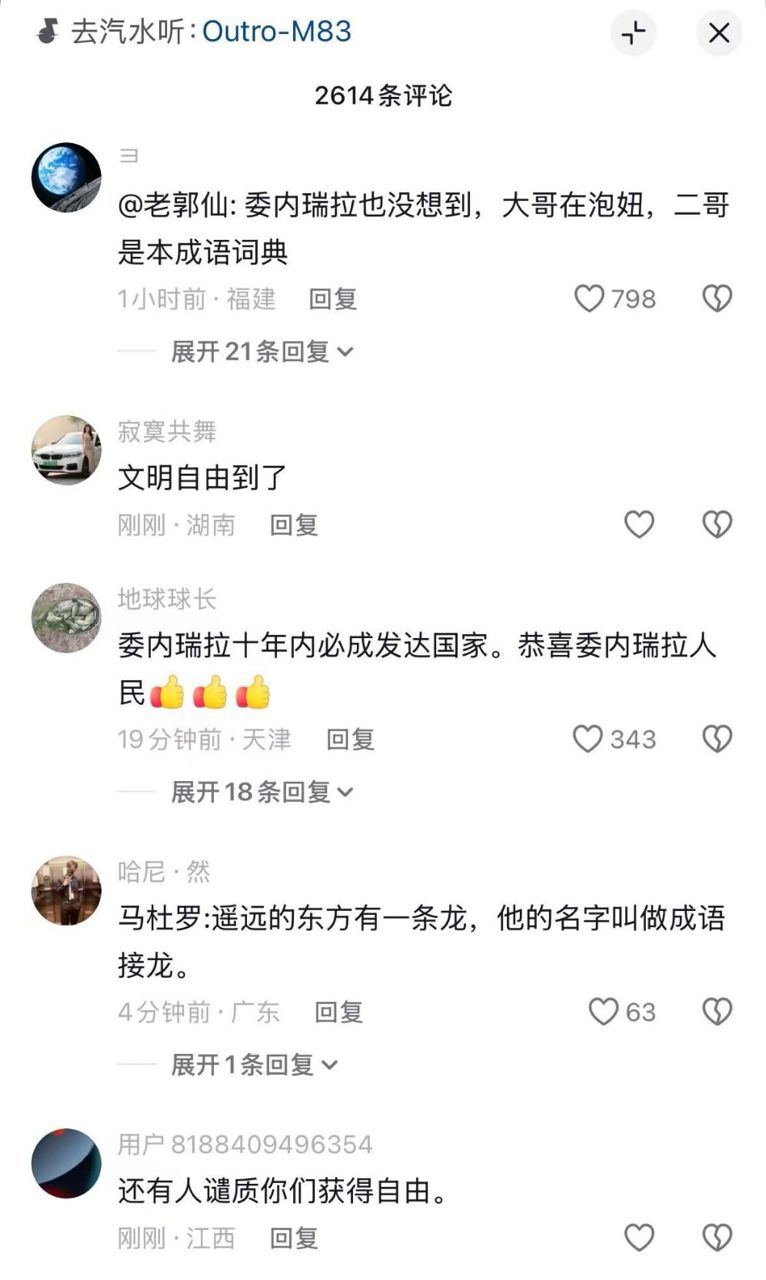
Task: Open the Outro-M83 music link
Action: pyautogui.click(x=277, y=32)
